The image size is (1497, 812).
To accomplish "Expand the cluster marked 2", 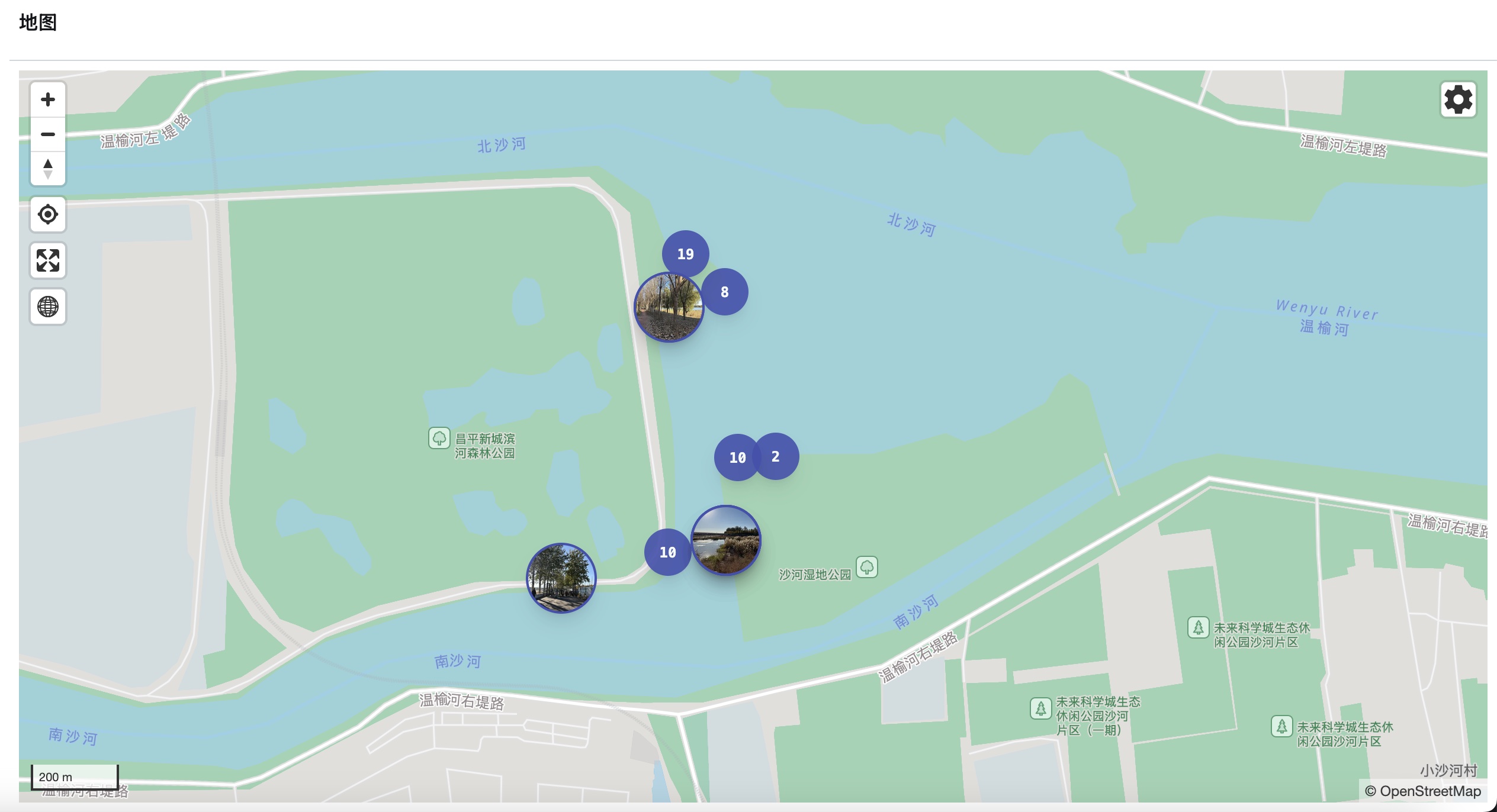I will click(x=778, y=456).
